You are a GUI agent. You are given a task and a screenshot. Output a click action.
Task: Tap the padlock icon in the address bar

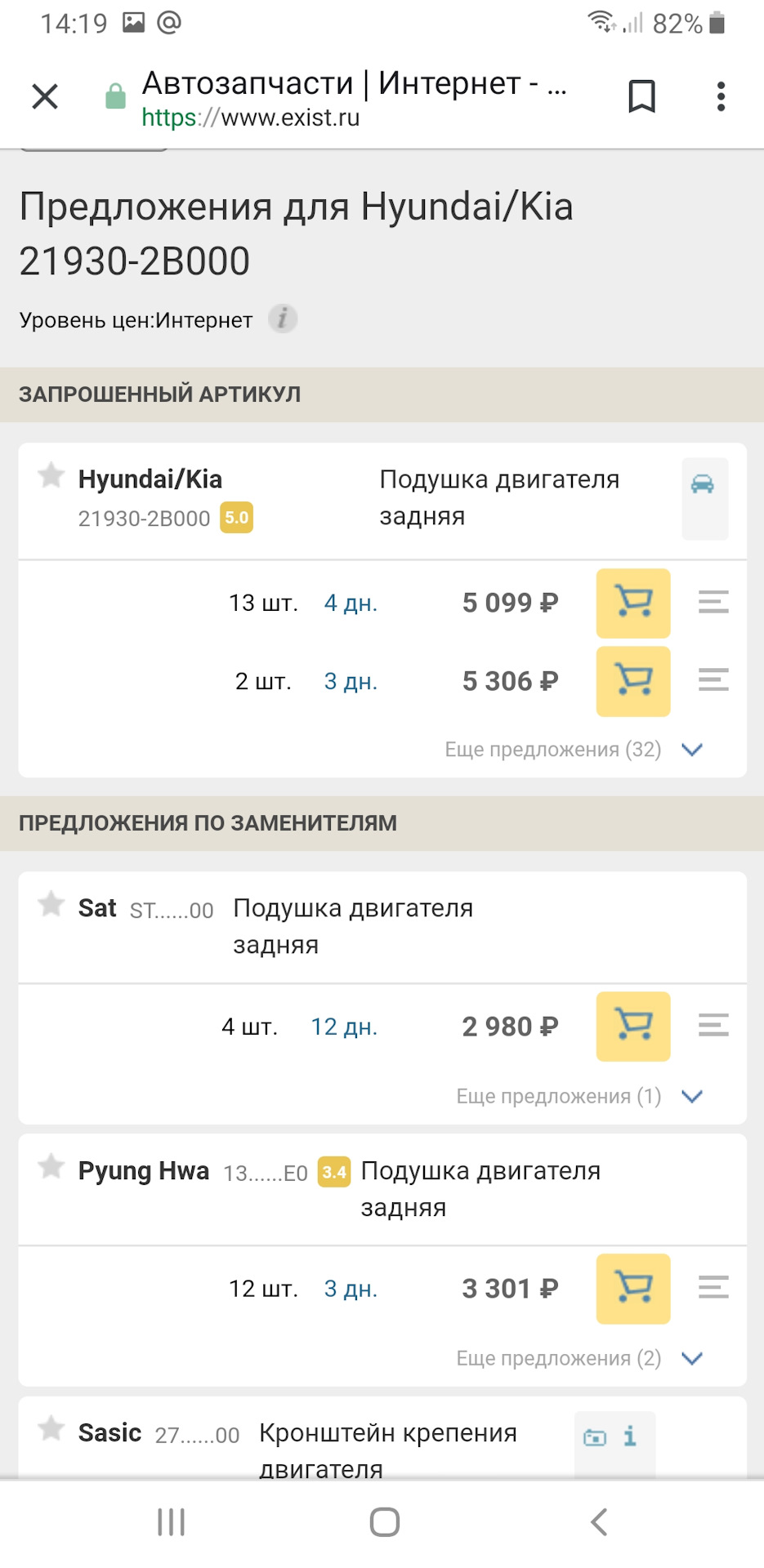pyautogui.click(x=114, y=96)
